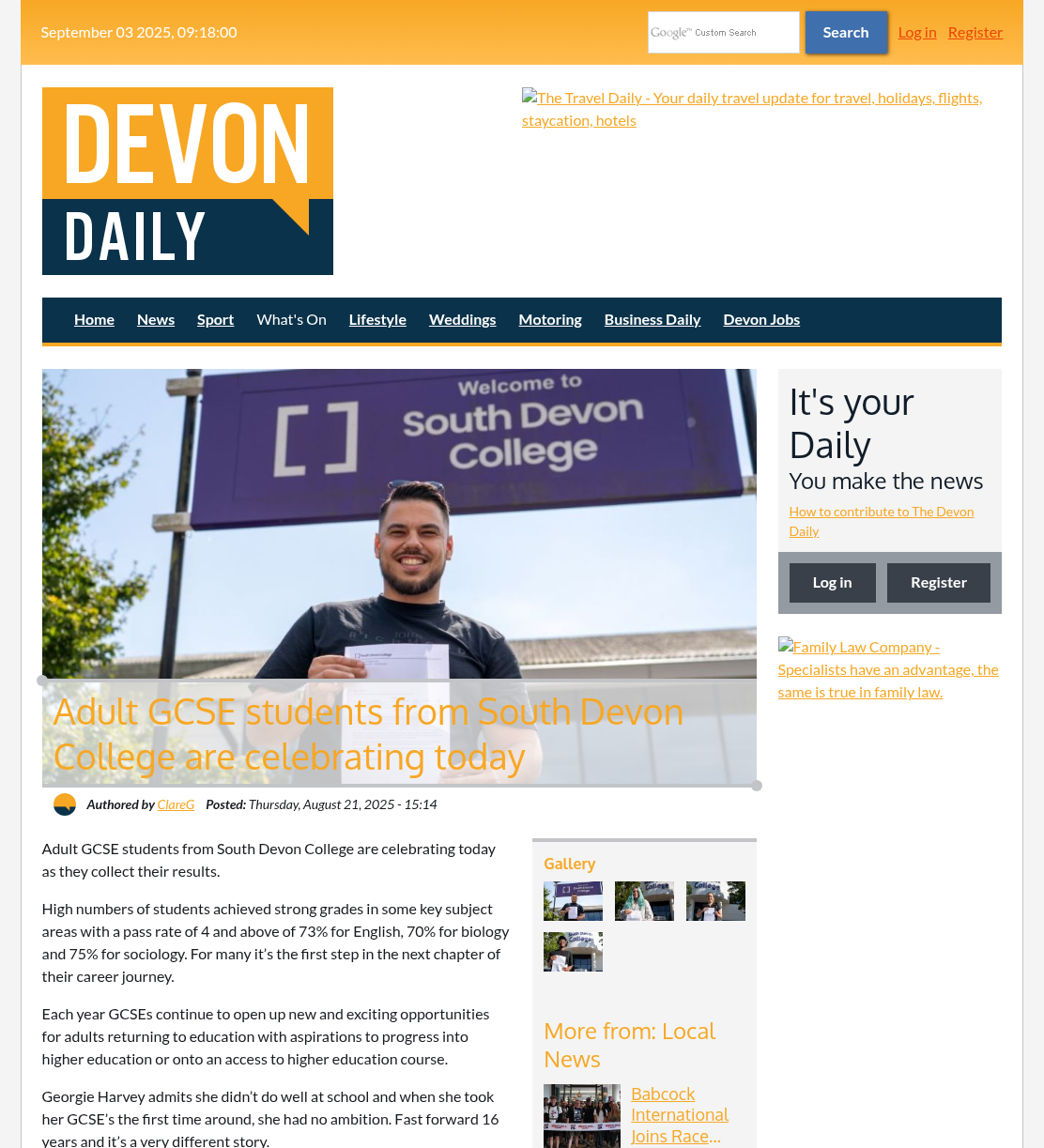The image size is (1044, 1148).
Task: Open the Family Law Company advert link
Action: pyautogui.click(x=888, y=669)
